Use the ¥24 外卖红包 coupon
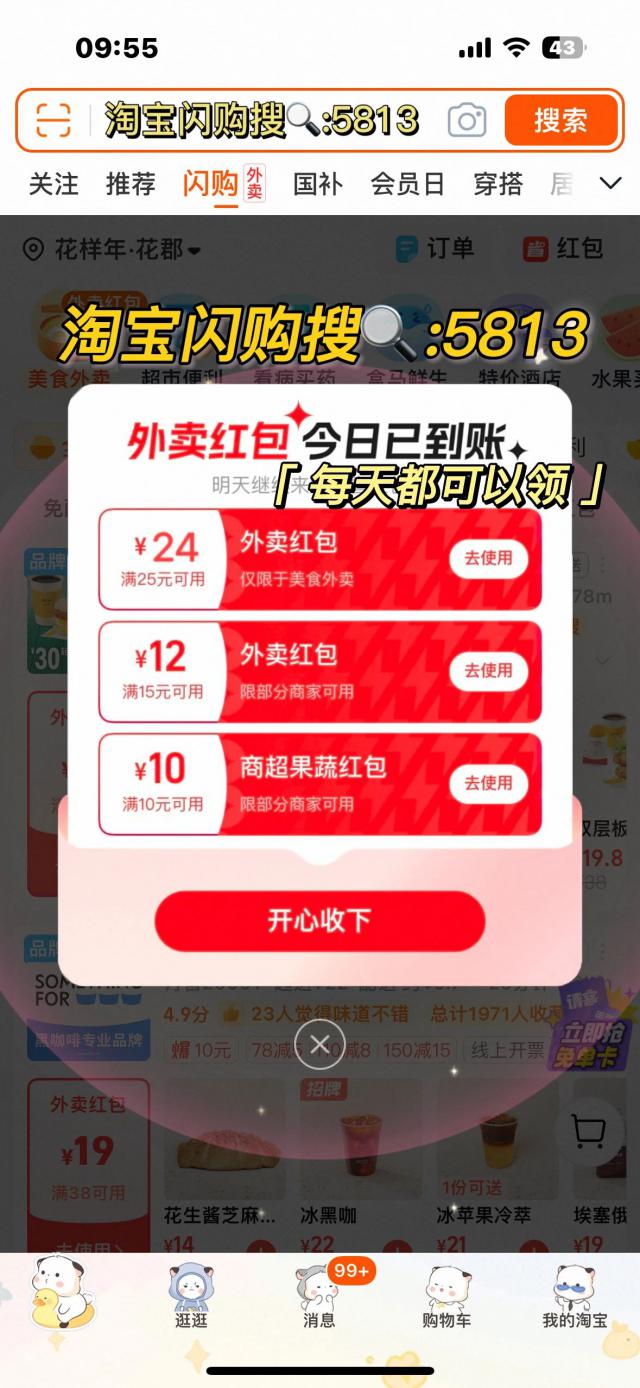The width and height of the screenshot is (640, 1388). click(488, 558)
